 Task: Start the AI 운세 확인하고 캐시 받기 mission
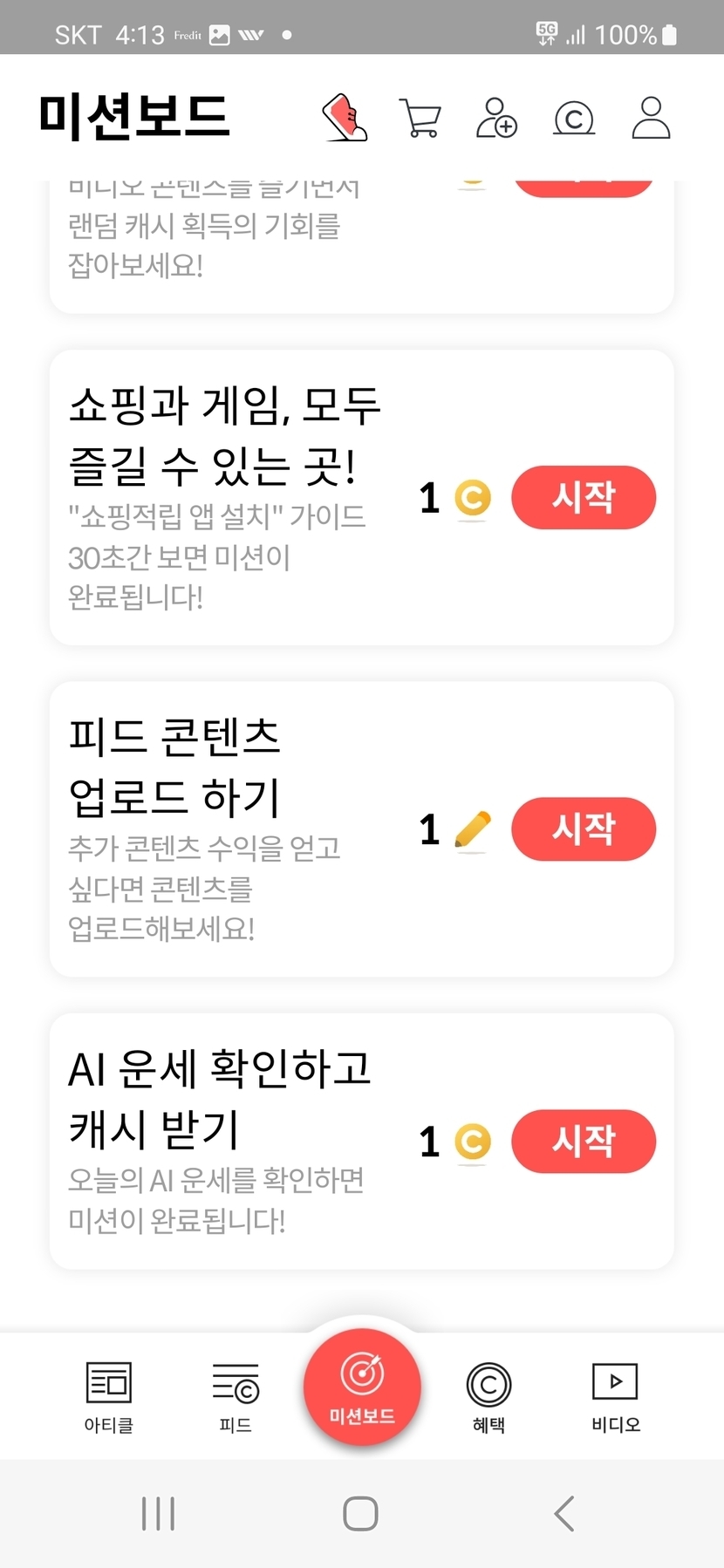584,1141
